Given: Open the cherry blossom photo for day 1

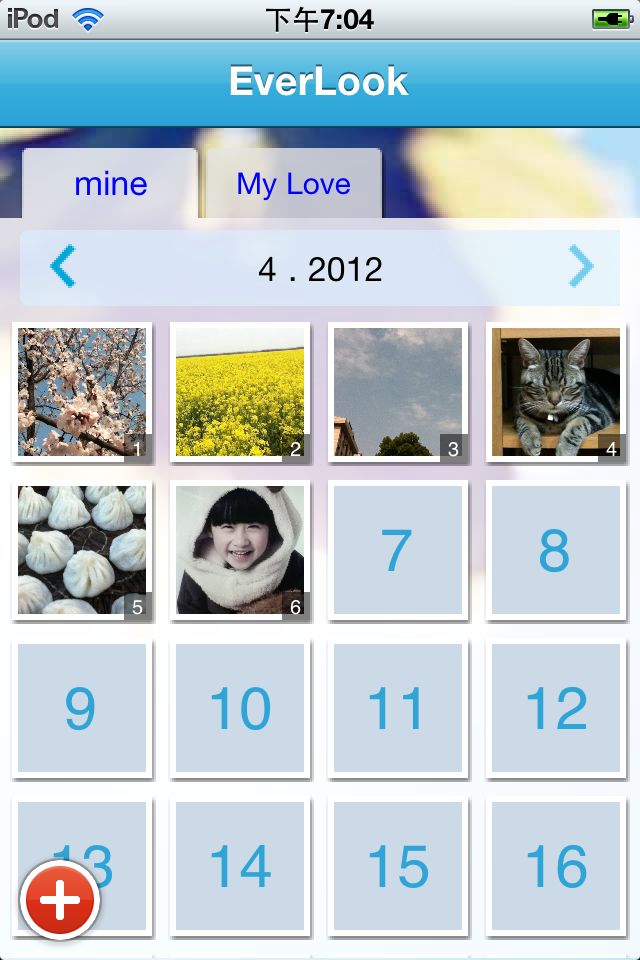Looking at the screenshot, I should pos(82,392).
